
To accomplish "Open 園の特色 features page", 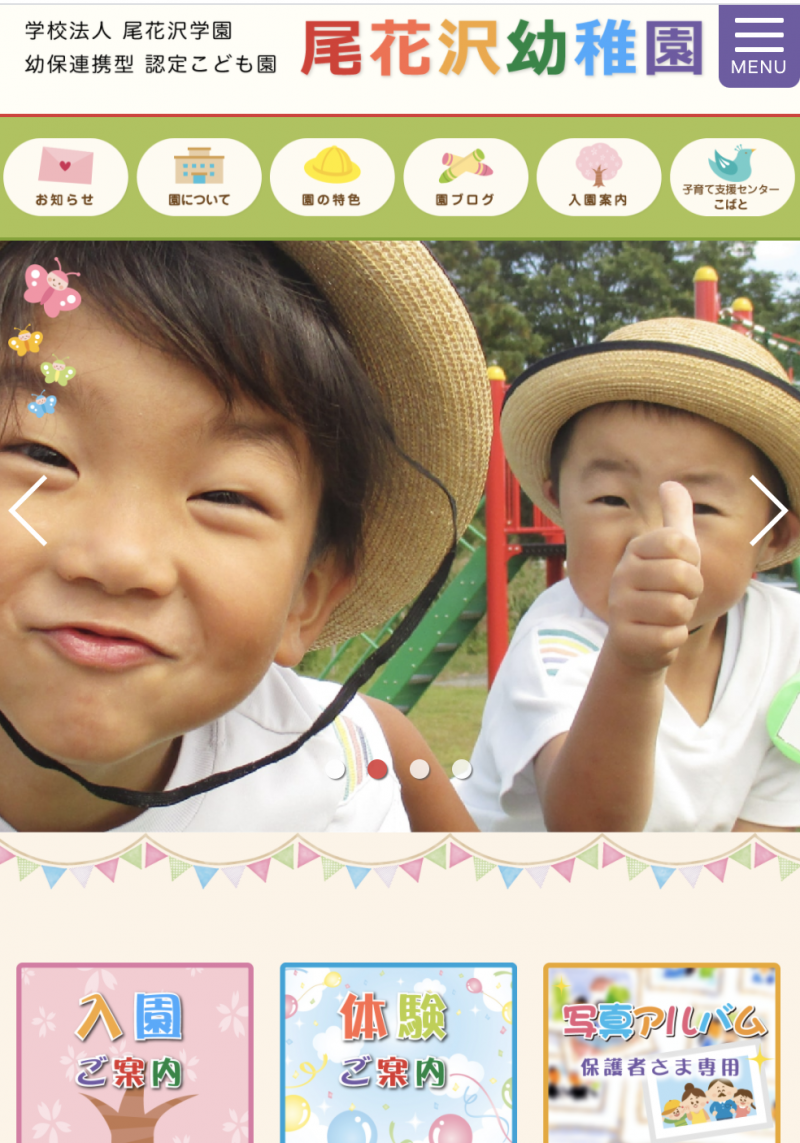I will click(x=332, y=177).
